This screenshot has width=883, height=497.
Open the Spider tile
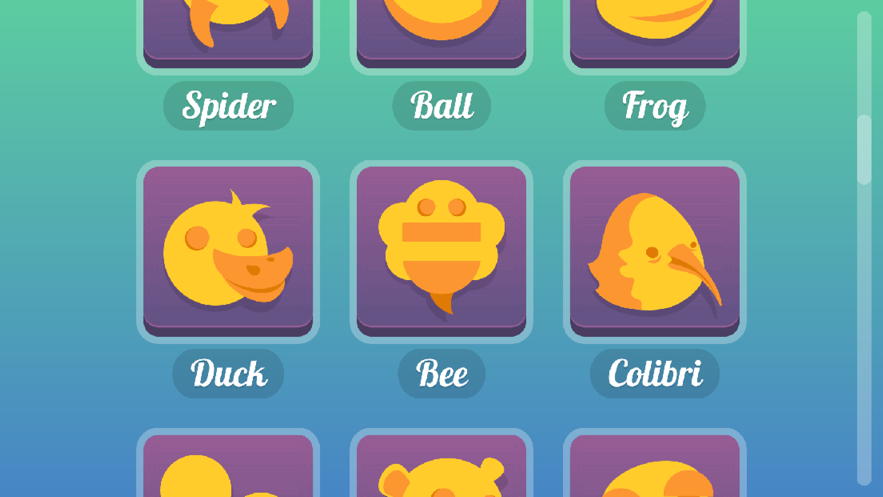click(x=228, y=30)
